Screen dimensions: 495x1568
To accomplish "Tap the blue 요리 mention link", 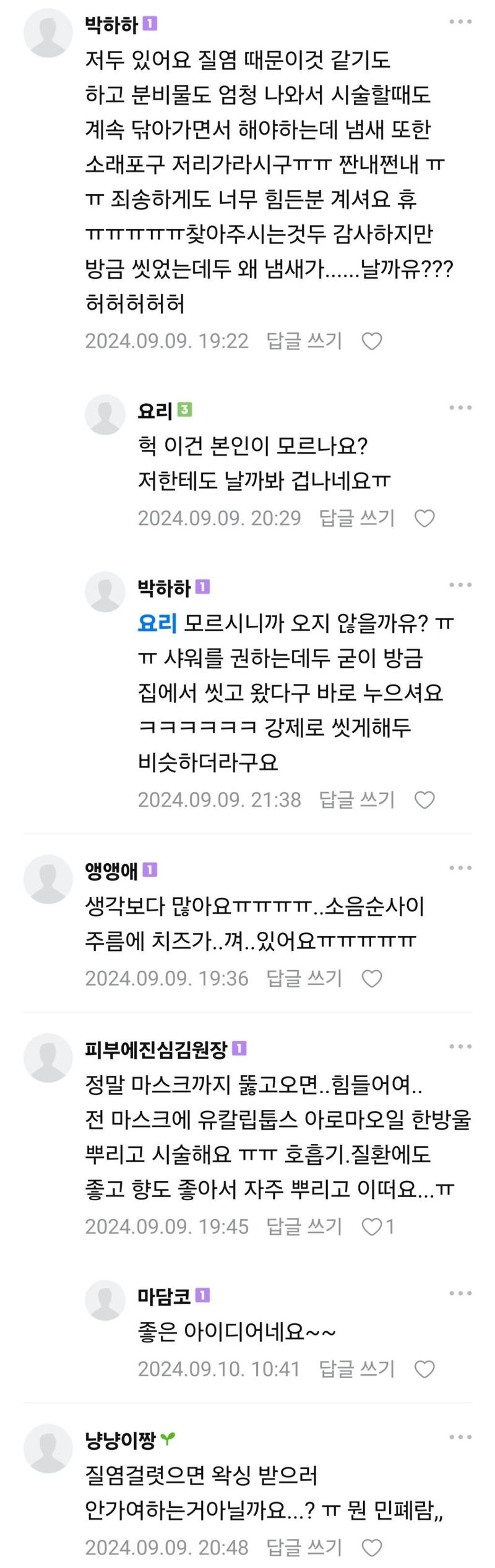I will coord(157,623).
